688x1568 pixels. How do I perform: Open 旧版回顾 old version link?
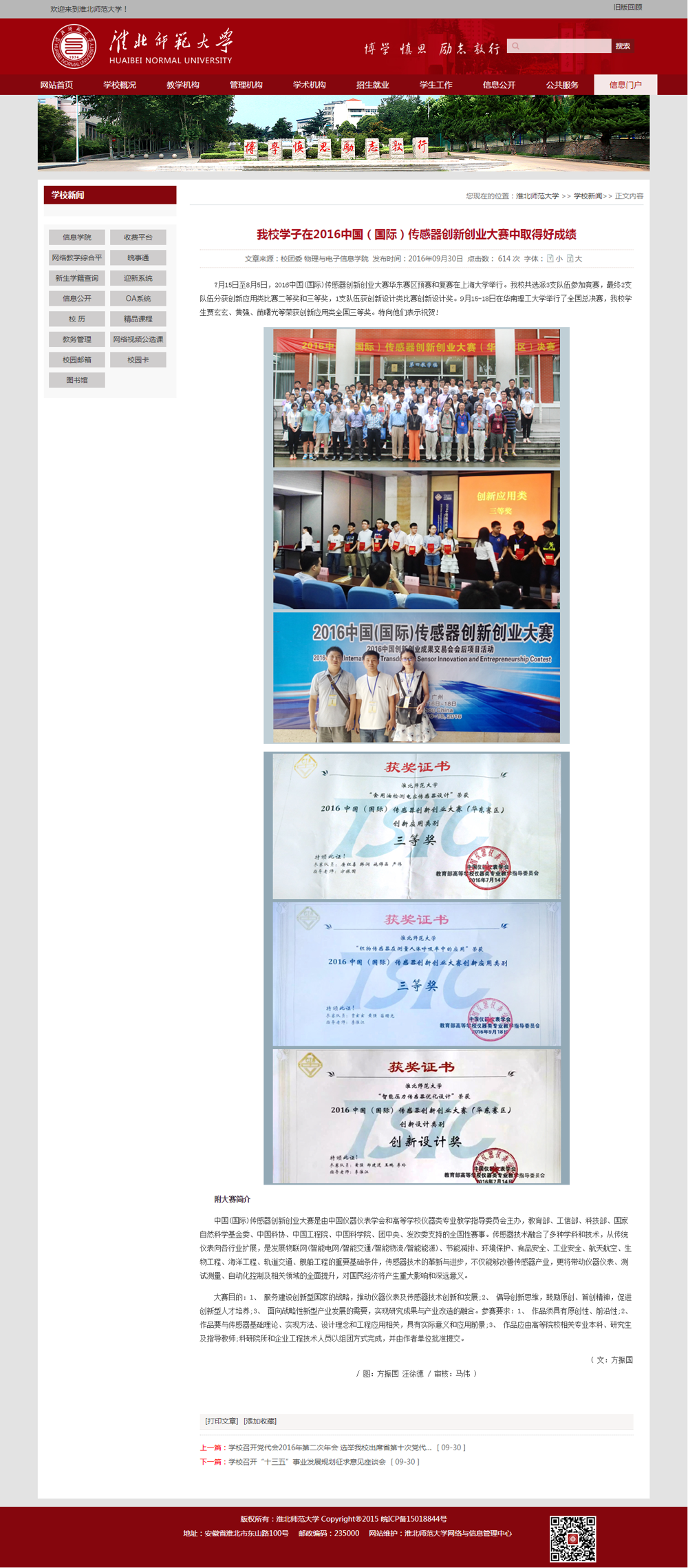(x=627, y=8)
